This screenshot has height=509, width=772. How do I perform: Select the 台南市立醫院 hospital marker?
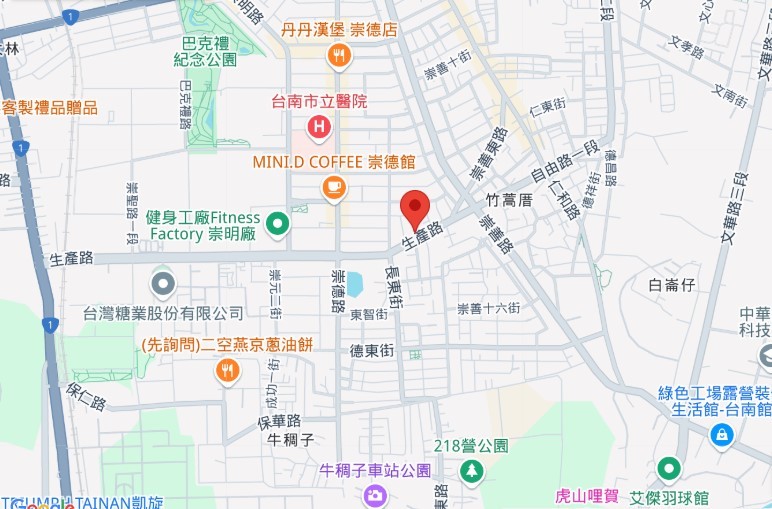click(318, 126)
